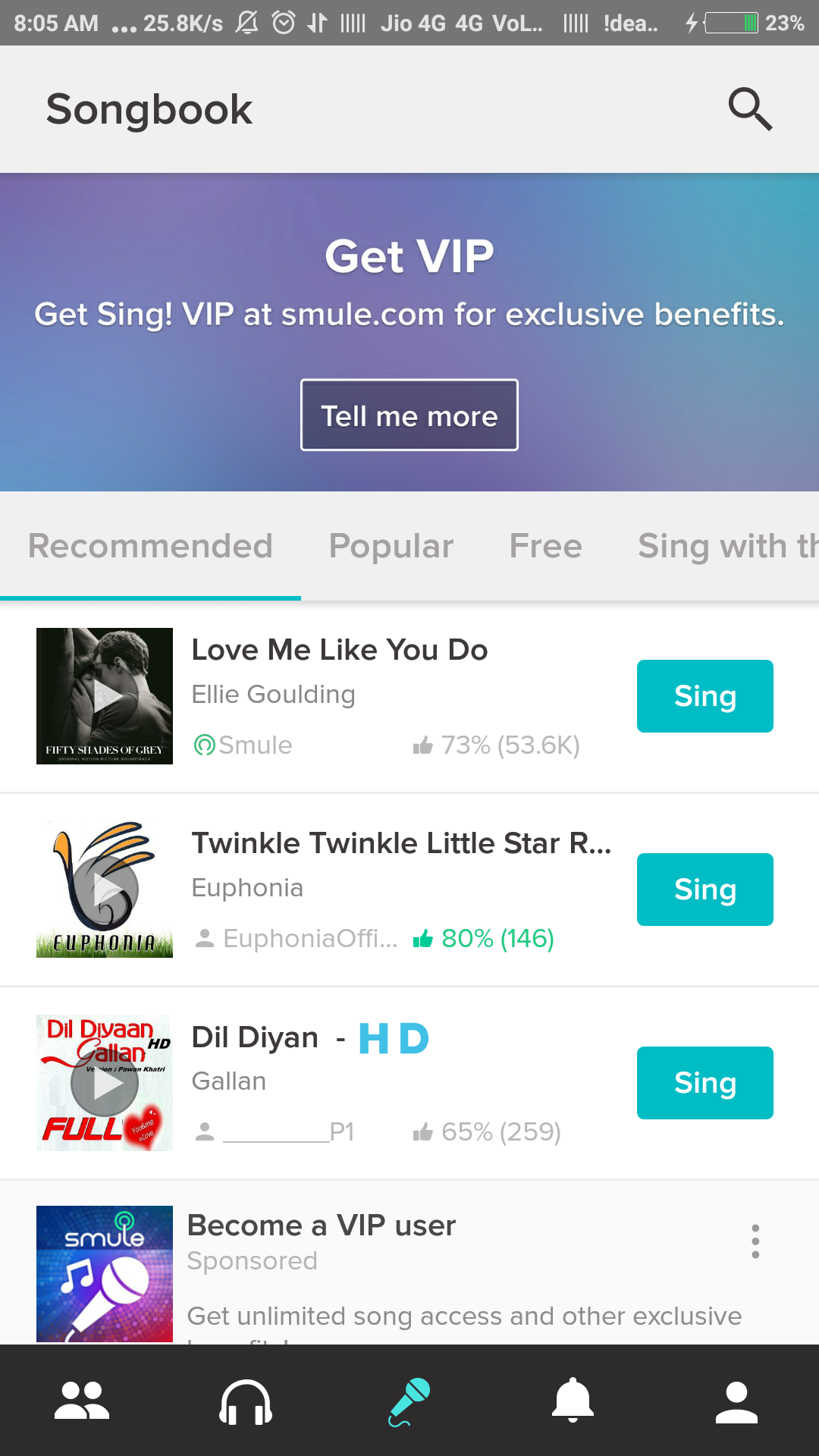This screenshot has width=819, height=1456.
Task: Open overflow menu on sponsored VIP ad
Action: [755, 1241]
